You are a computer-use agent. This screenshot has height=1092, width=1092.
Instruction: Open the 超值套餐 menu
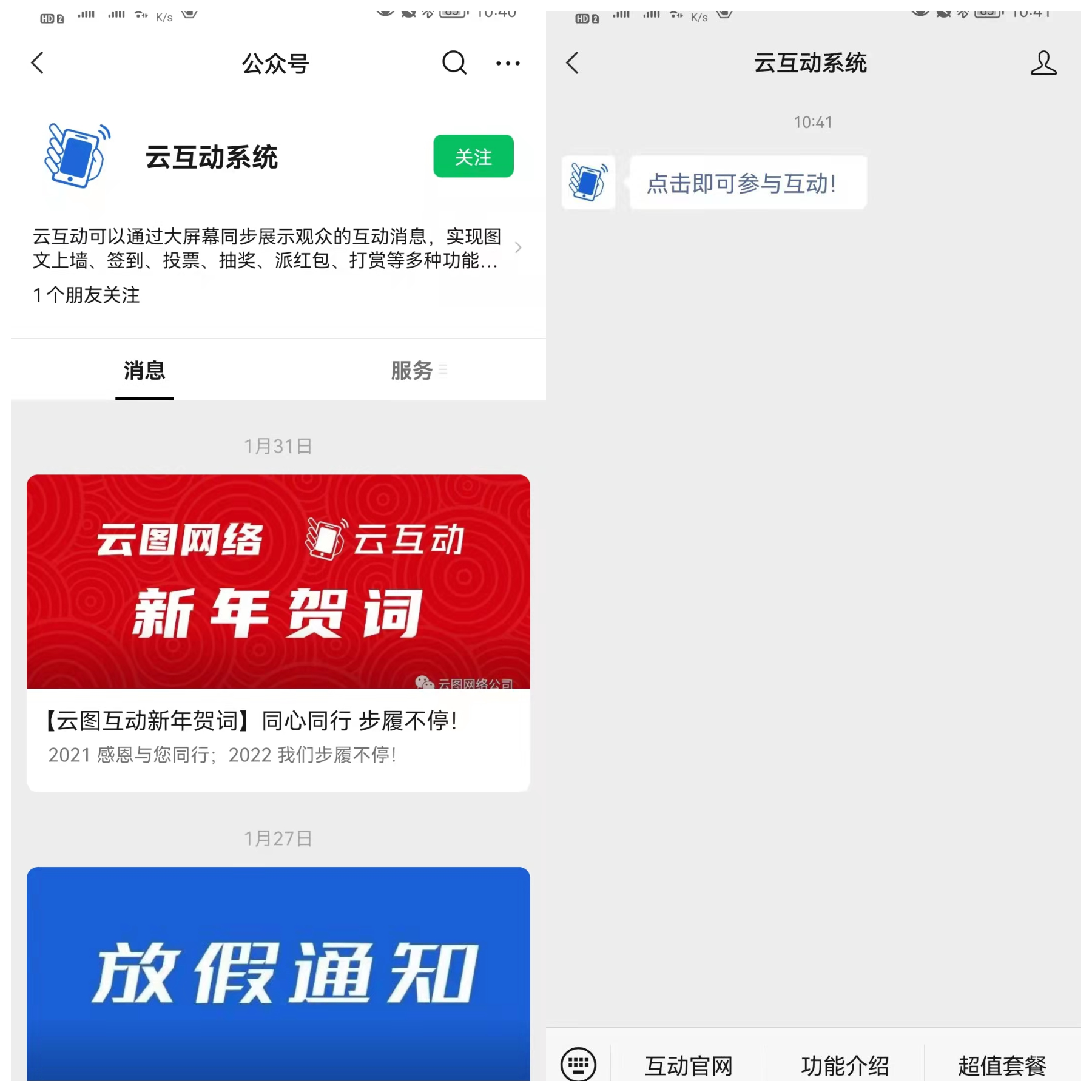tap(1002, 1065)
